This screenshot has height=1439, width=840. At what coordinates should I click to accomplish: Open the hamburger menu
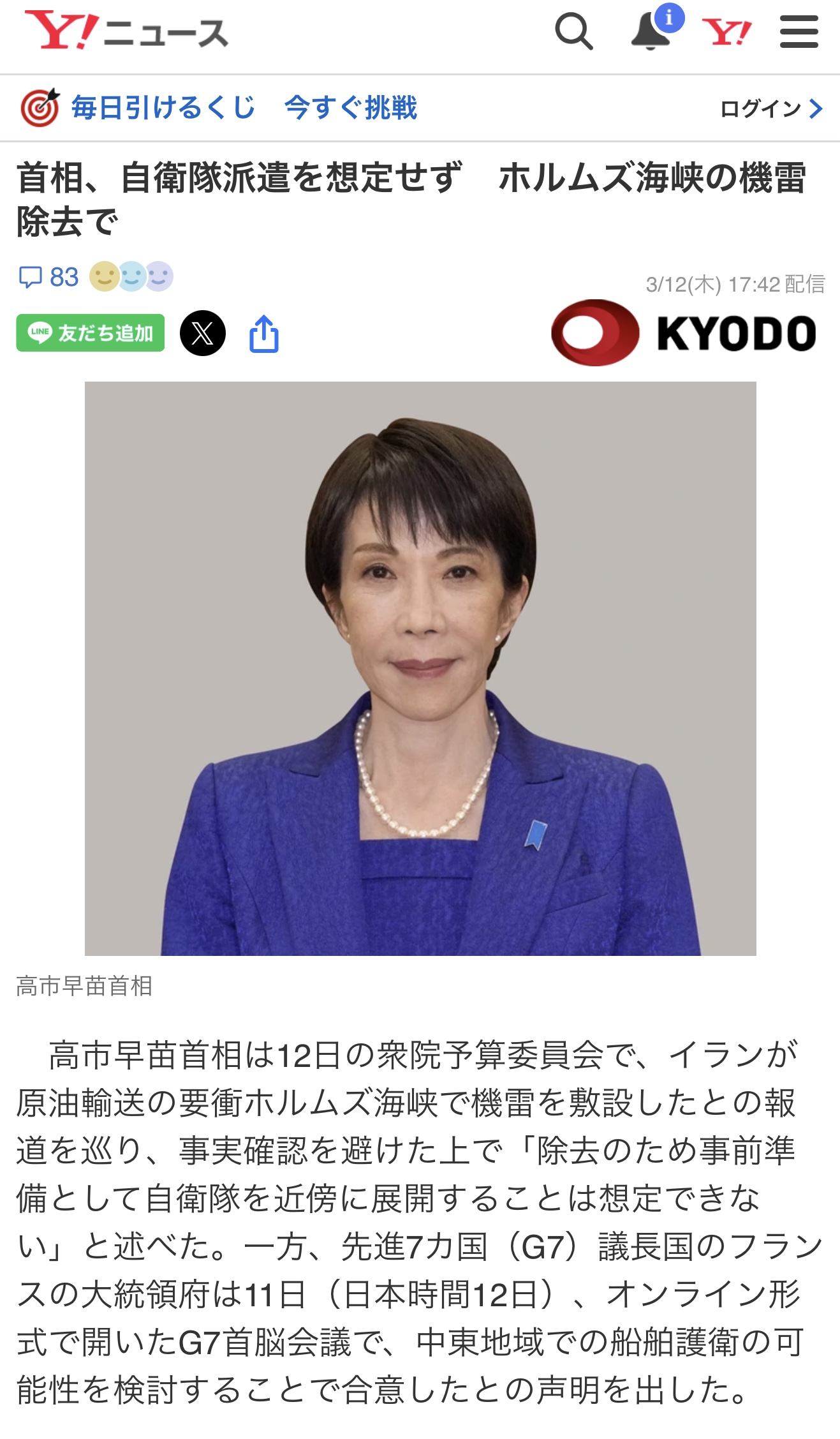pyautogui.click(x=799, y=31)
